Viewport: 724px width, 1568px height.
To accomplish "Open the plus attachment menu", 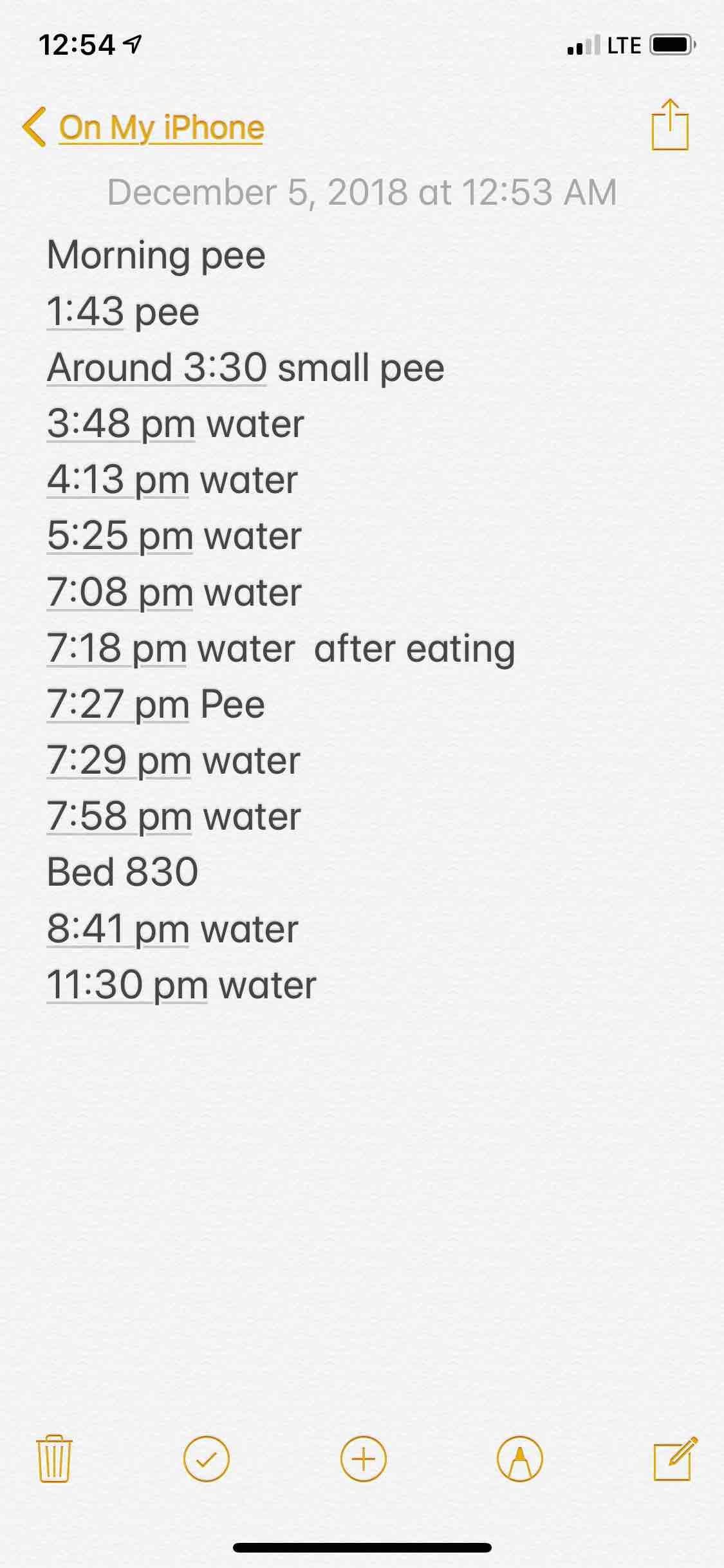I will pos(363,1459).
